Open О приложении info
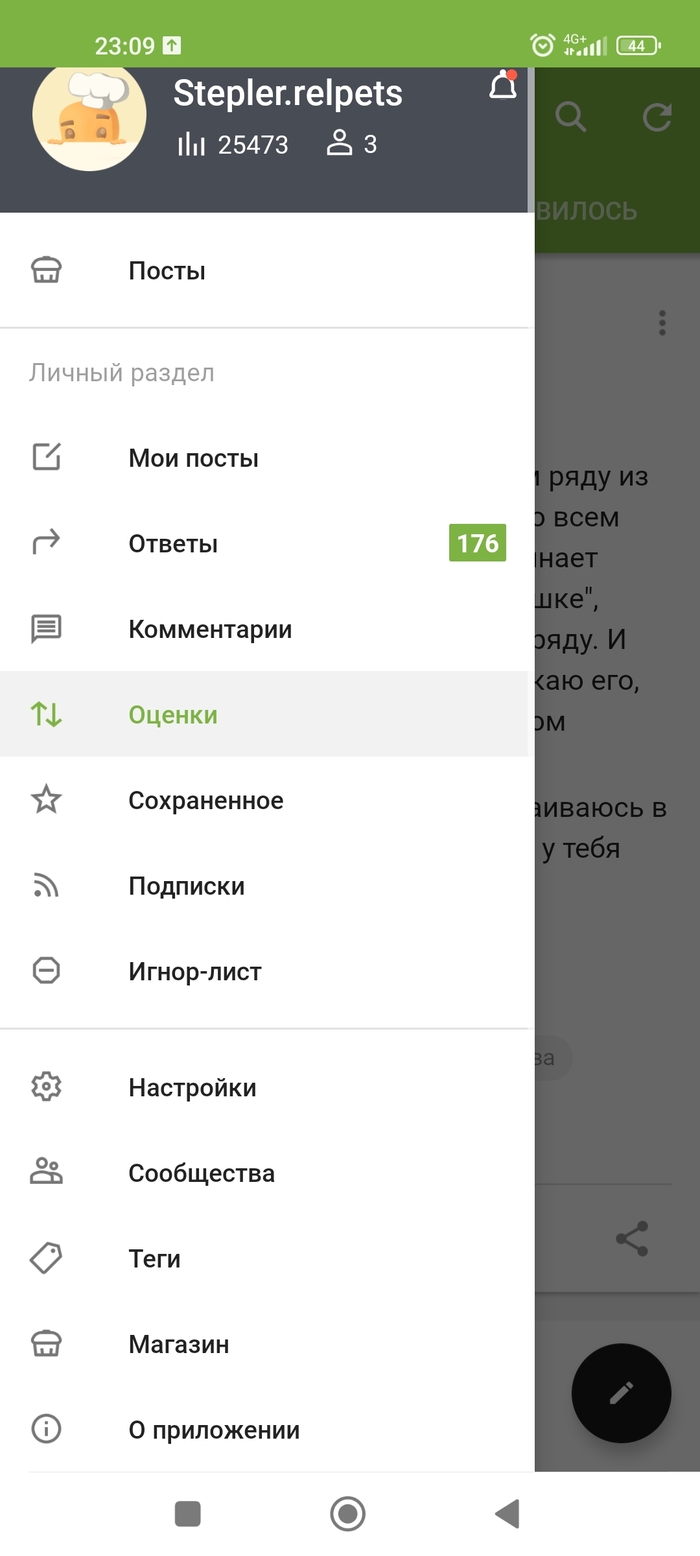700x1556 pixels. coord(213,1430)
